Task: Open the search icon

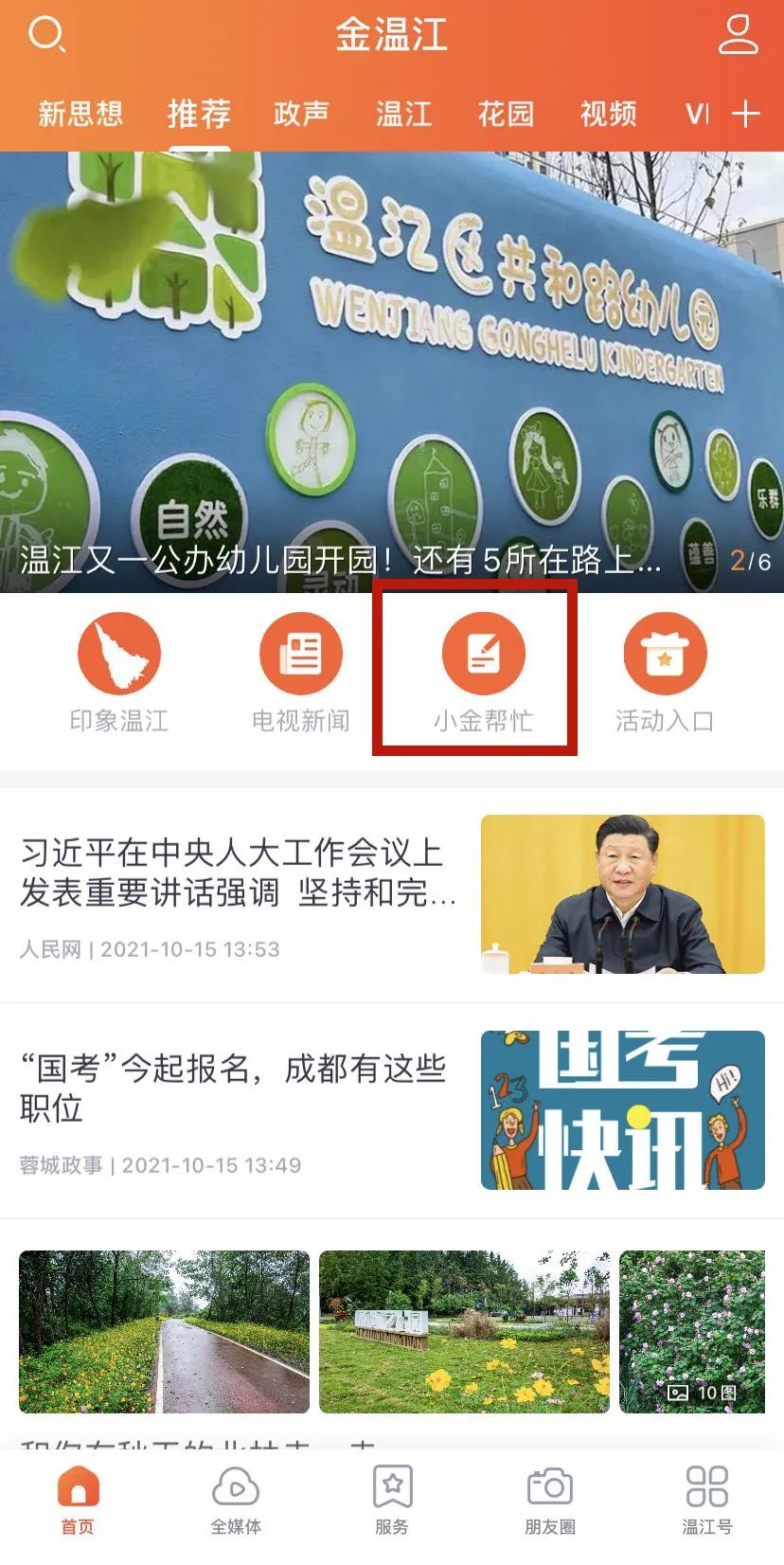Action: pos(45,36)
